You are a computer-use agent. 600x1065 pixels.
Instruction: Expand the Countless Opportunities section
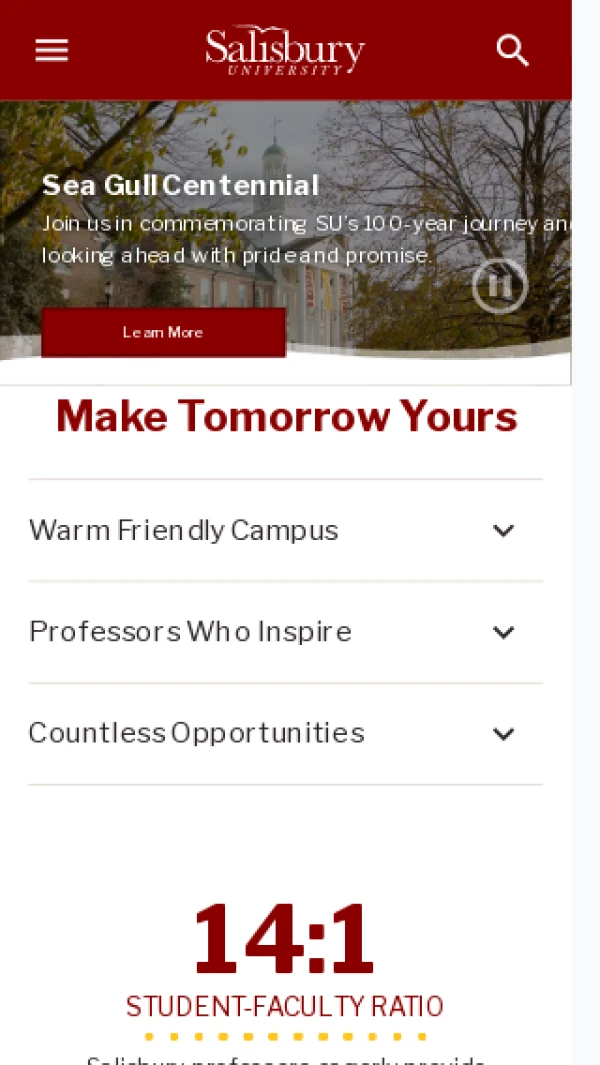[285, 733]
